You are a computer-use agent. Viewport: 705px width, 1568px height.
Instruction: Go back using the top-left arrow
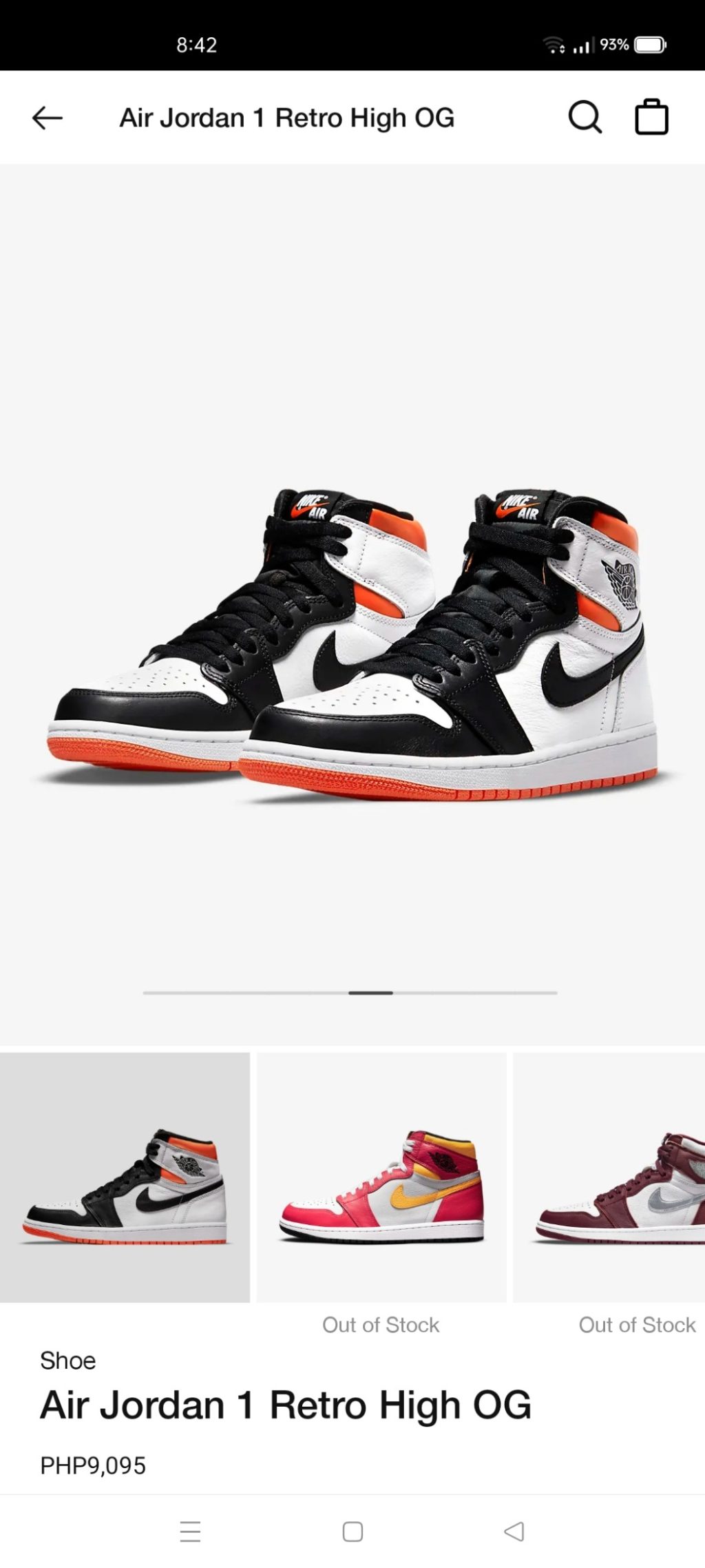click(x=48, y=118)
